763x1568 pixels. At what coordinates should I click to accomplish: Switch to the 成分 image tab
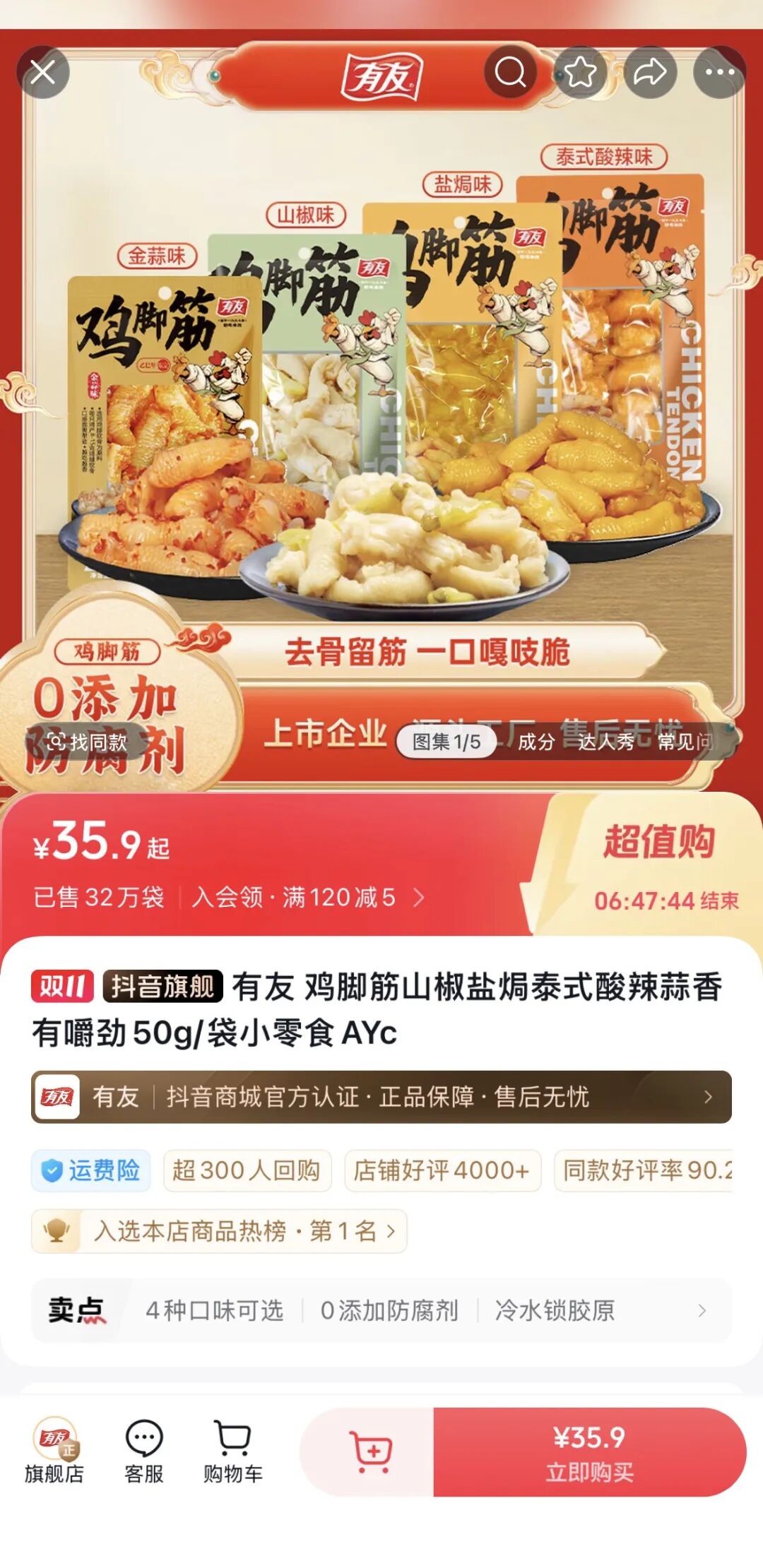tap(536, 742)
